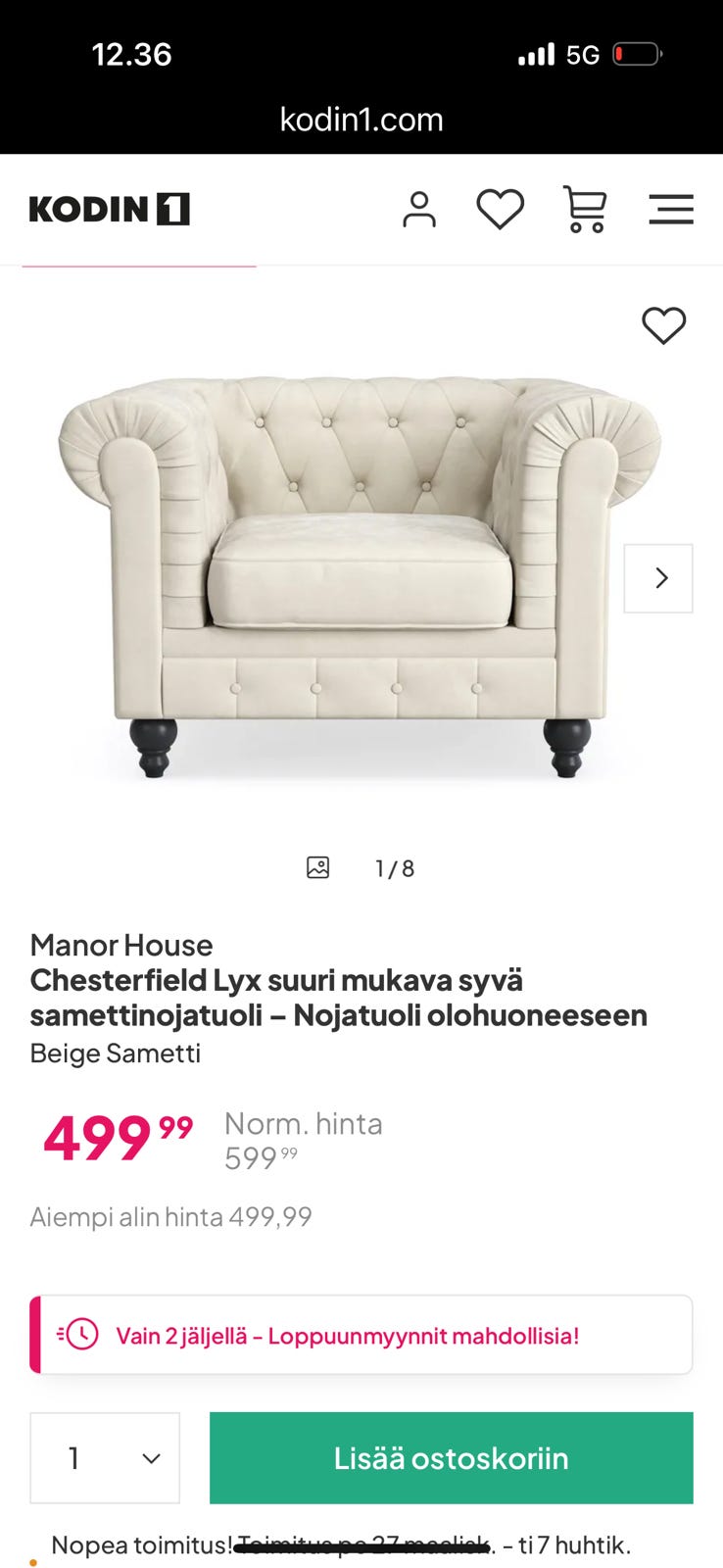Show the next product image
Viewport: 723px width, 1568px height.
coord(658,578)
